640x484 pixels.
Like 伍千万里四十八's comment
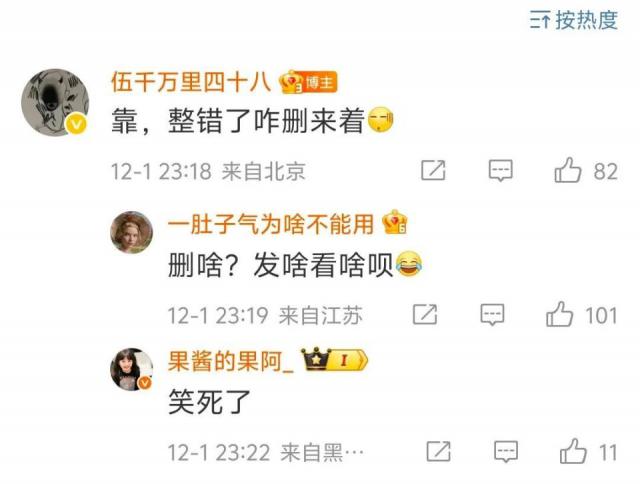pyautogui.click(x=568, y=171)
